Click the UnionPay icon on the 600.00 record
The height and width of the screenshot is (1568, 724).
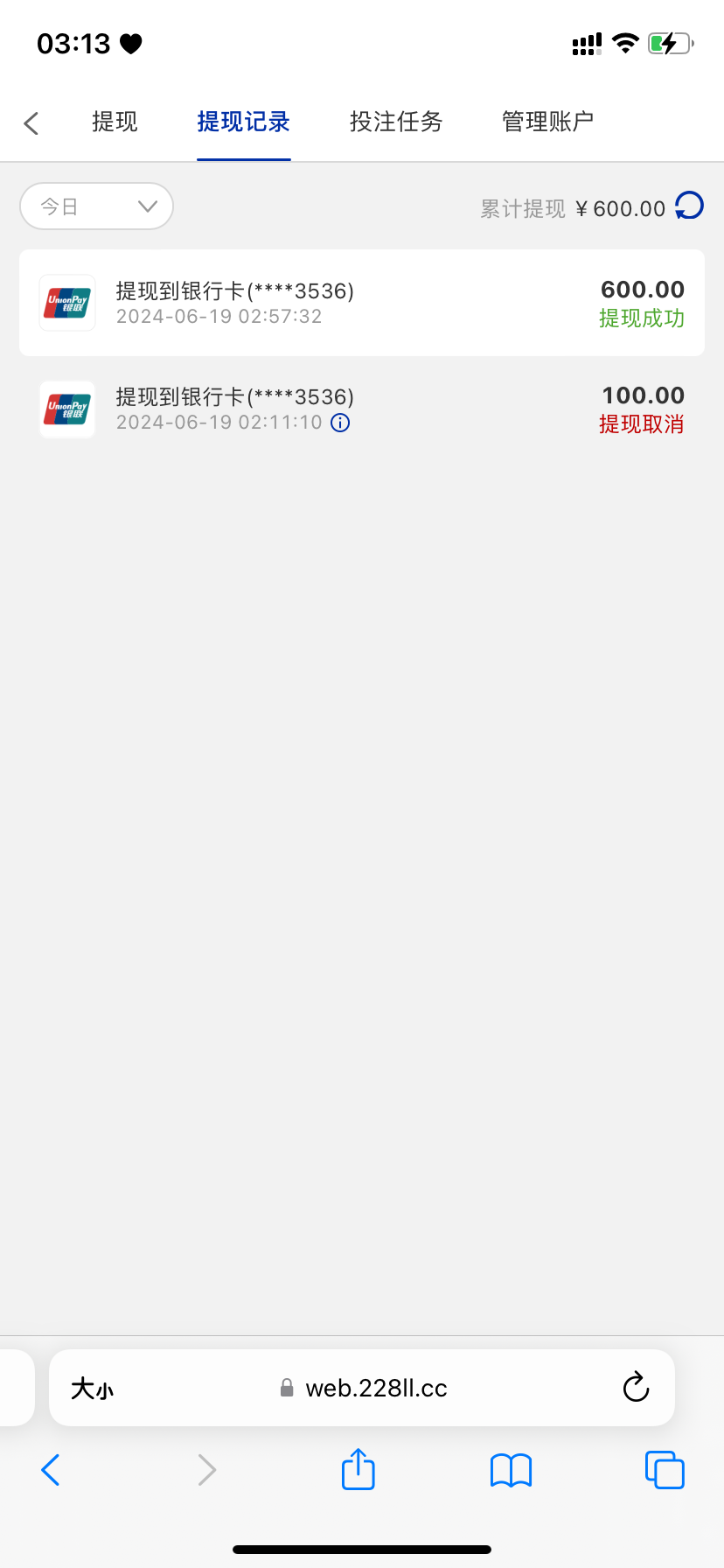66,302
